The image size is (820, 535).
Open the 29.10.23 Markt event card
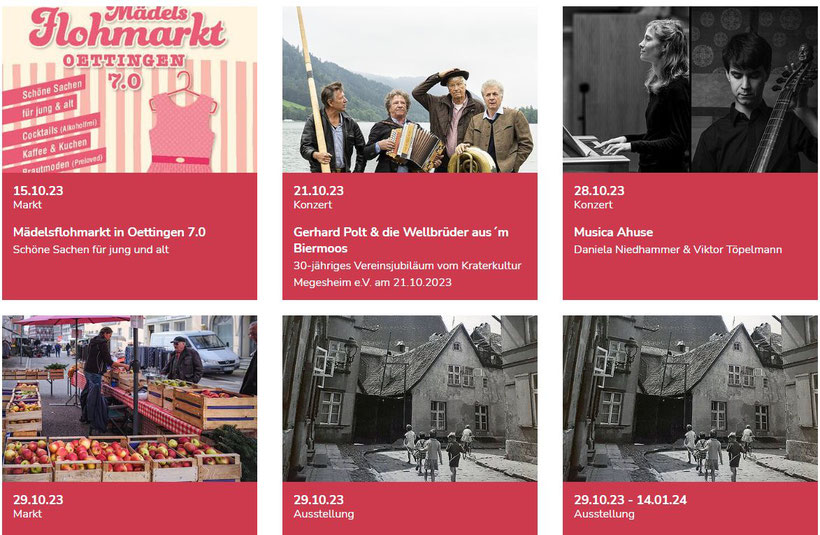(129, 425)
